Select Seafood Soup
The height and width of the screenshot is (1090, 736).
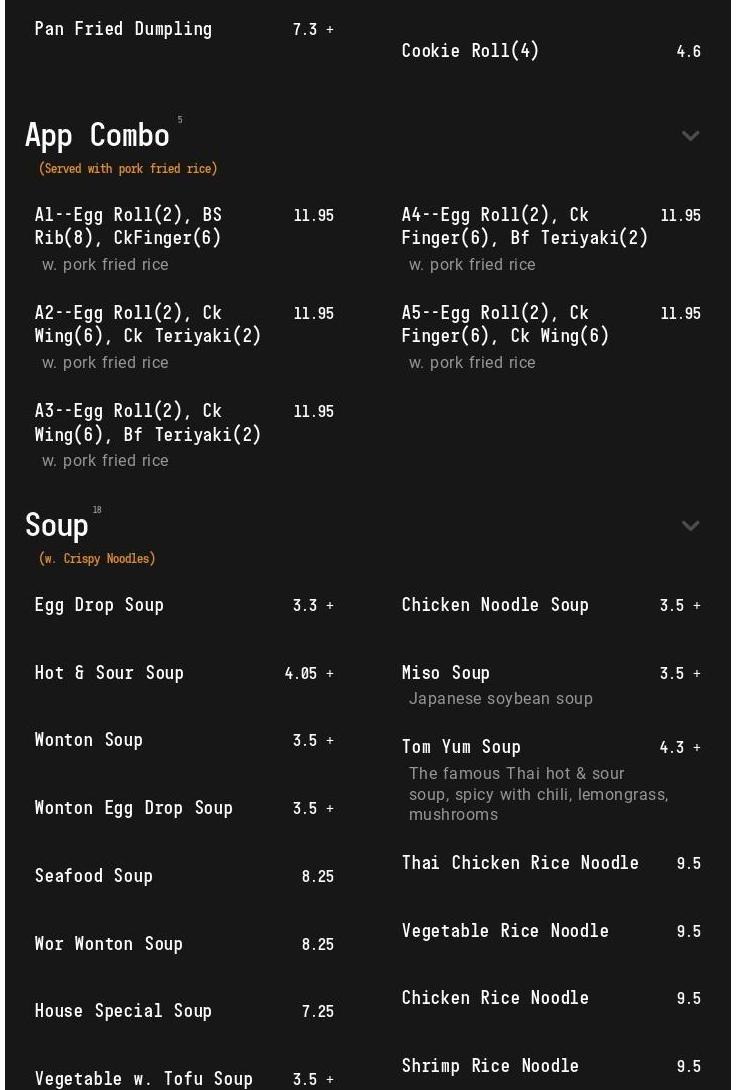[94, 876]
